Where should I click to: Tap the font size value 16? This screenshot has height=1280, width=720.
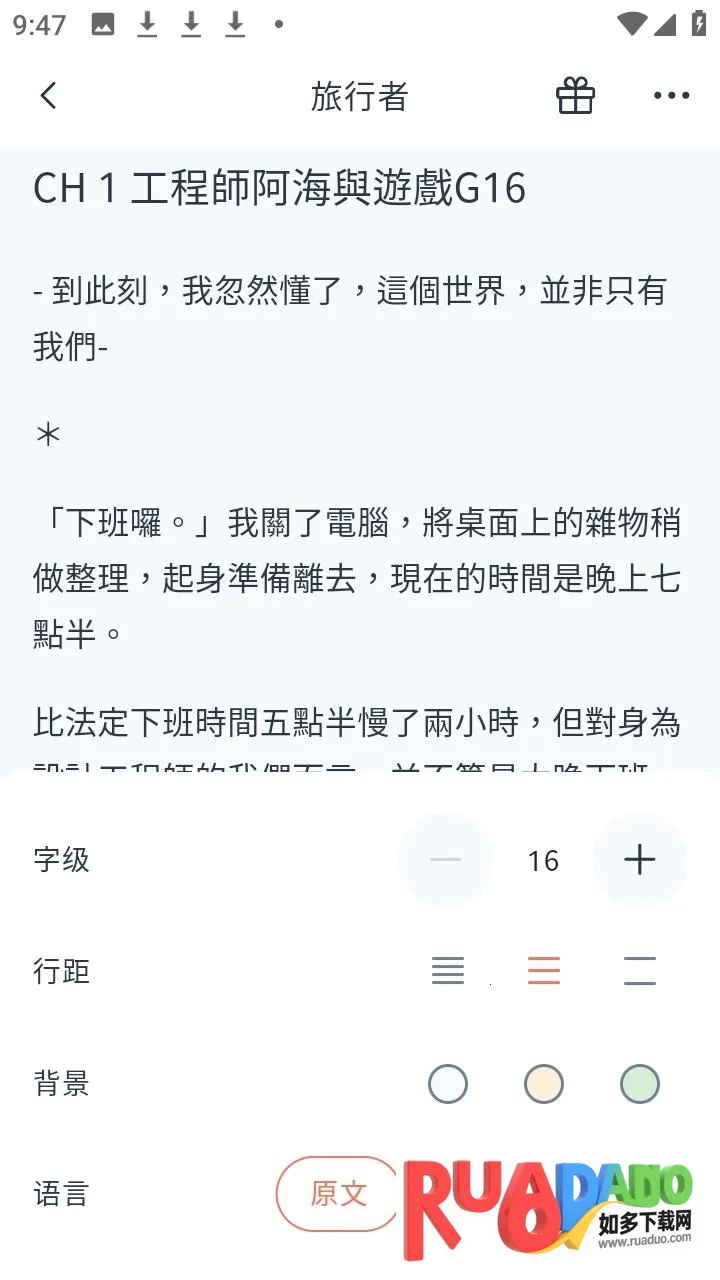(543, 860)
